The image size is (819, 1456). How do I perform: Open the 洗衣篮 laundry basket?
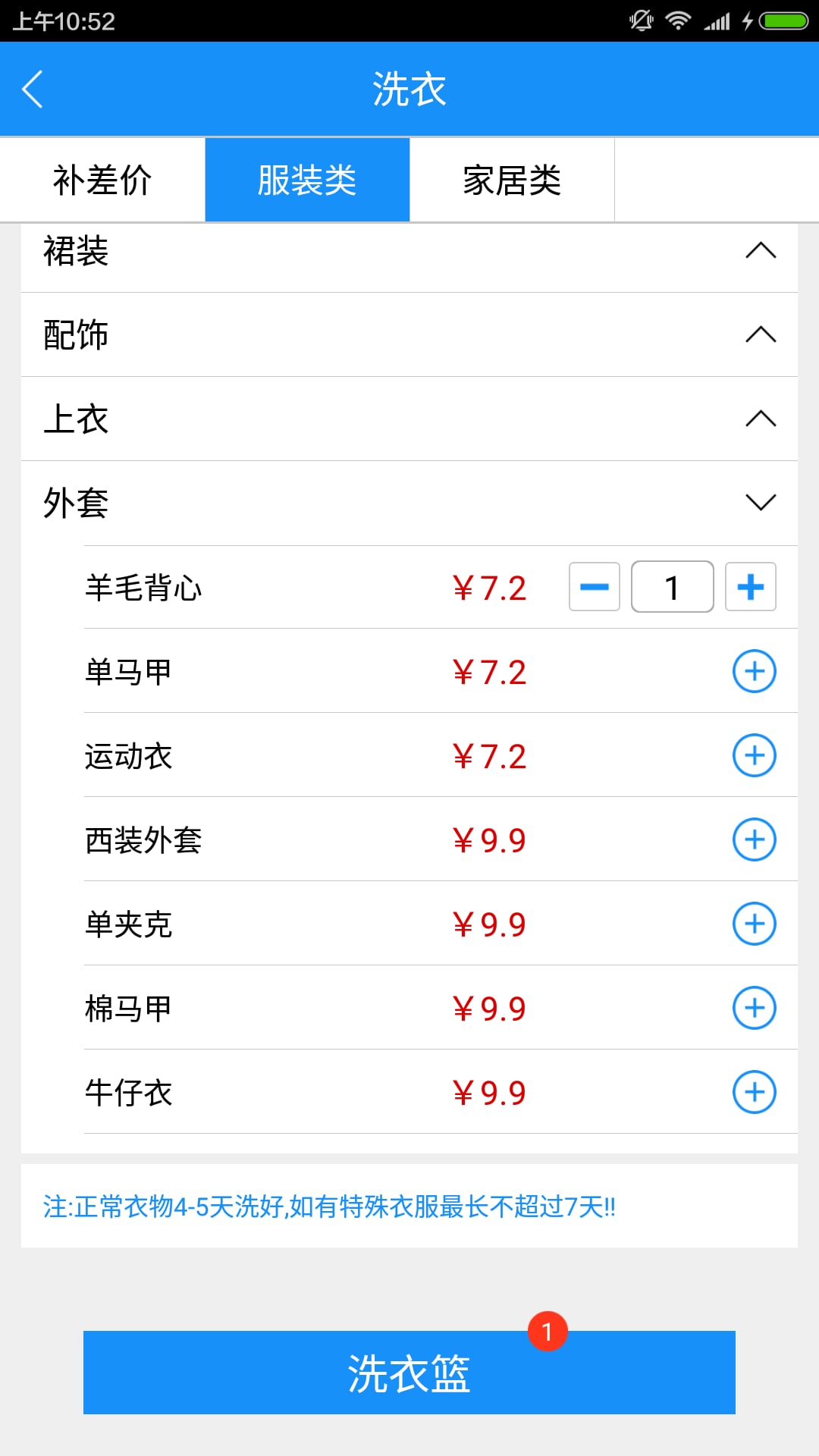click(x=409, y=1373)
